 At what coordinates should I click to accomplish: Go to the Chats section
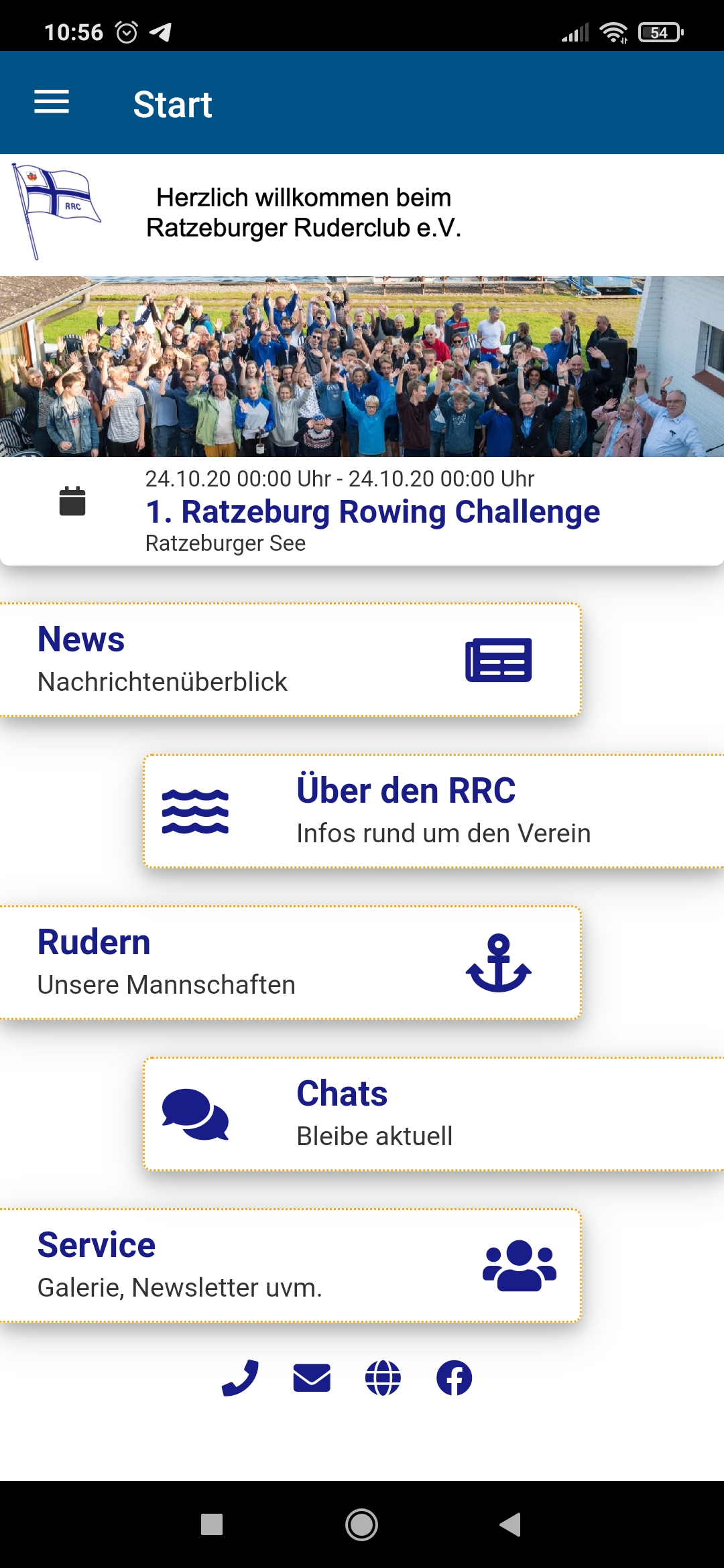click(433, 1114)
